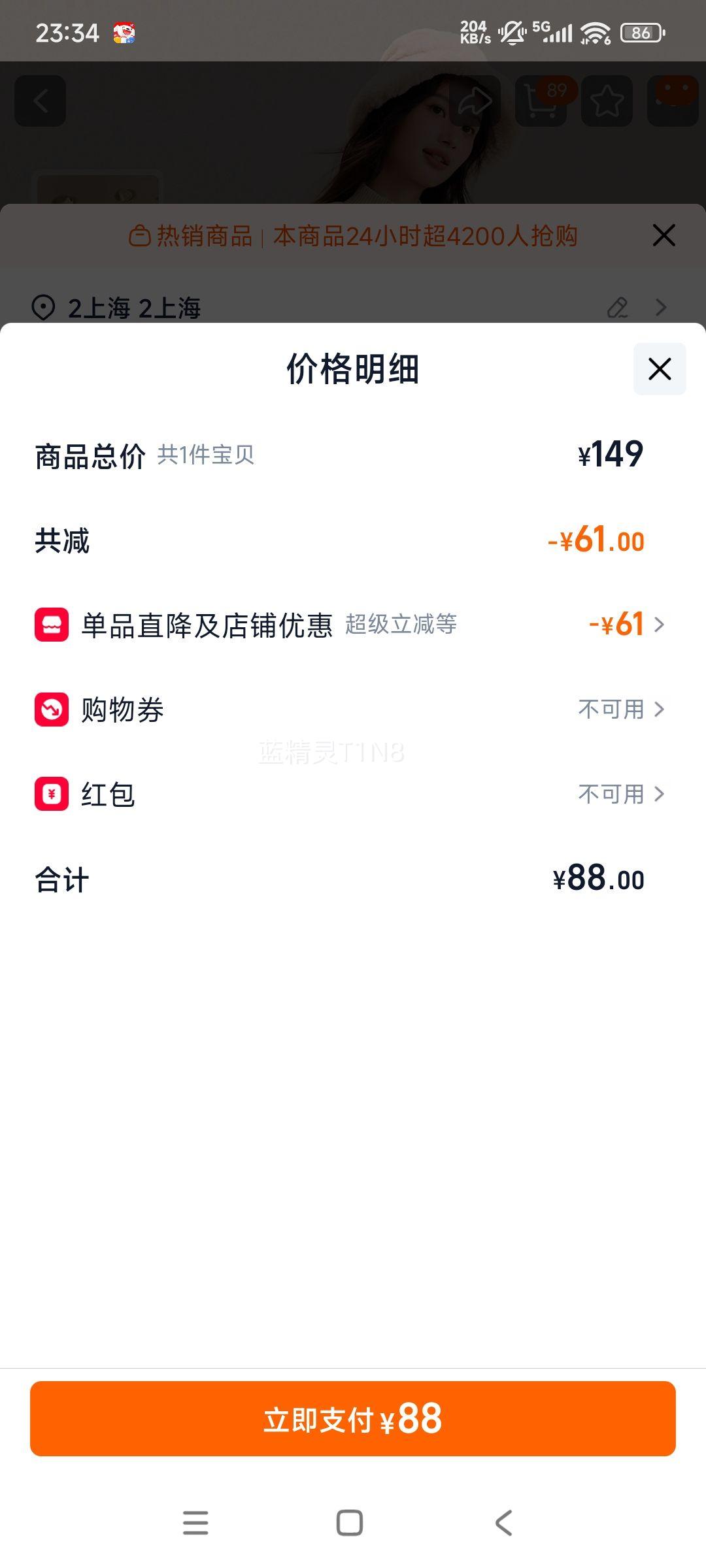Tap the Android recent apps button
The width and height of the screenshot is (706, 1568).
[x=195, y=1522]
